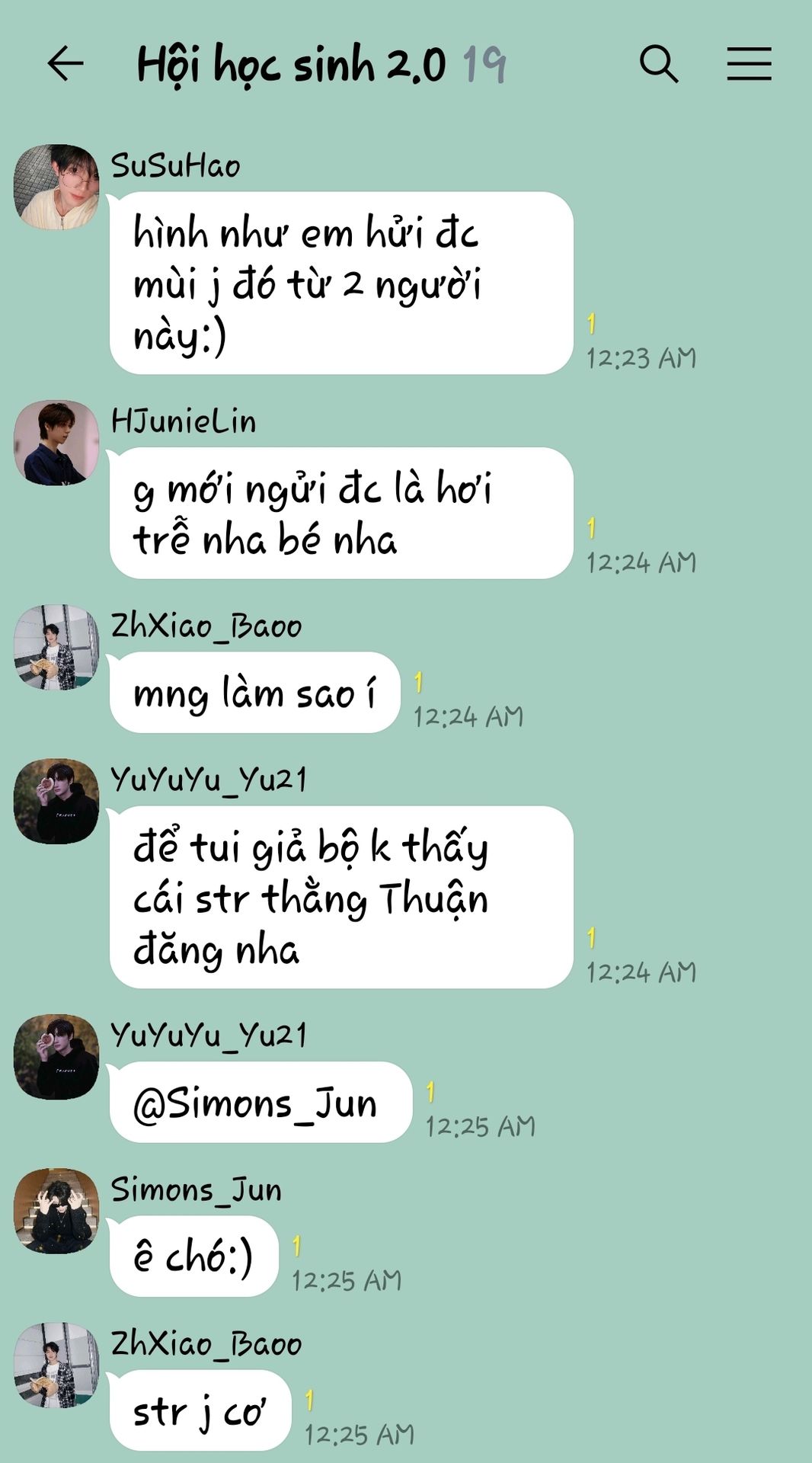Image resolution: width=812 pixels, height=1463 pixels.
Task: Open SuSuHao's profile picture
Action: pos(56,187)
